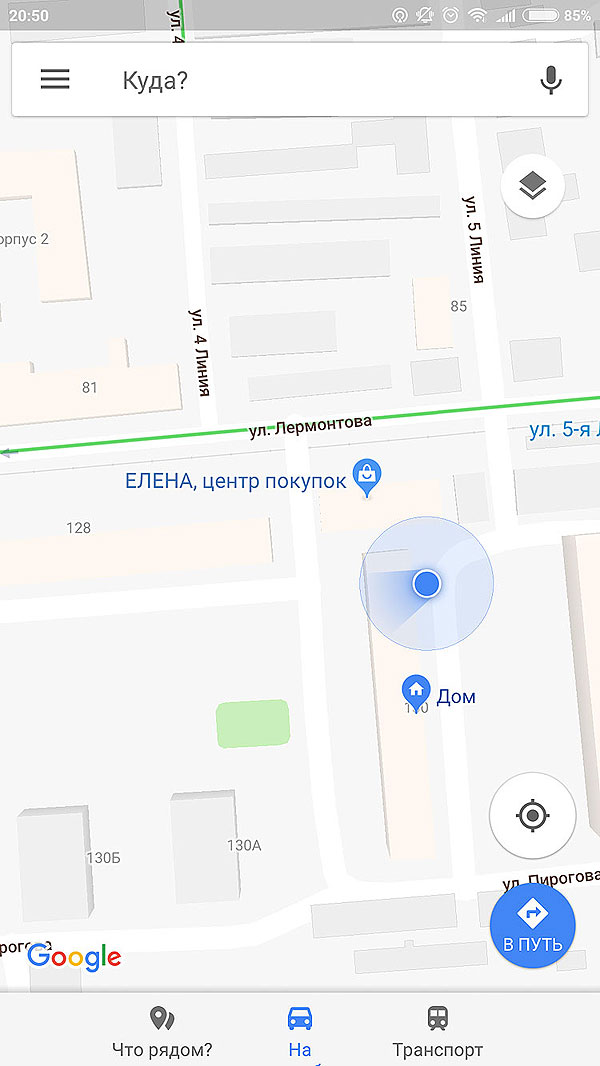Open the hamburger menu
Viewport: 600px width, 1066px height.
pyautogui.click(x=55, y=80)
